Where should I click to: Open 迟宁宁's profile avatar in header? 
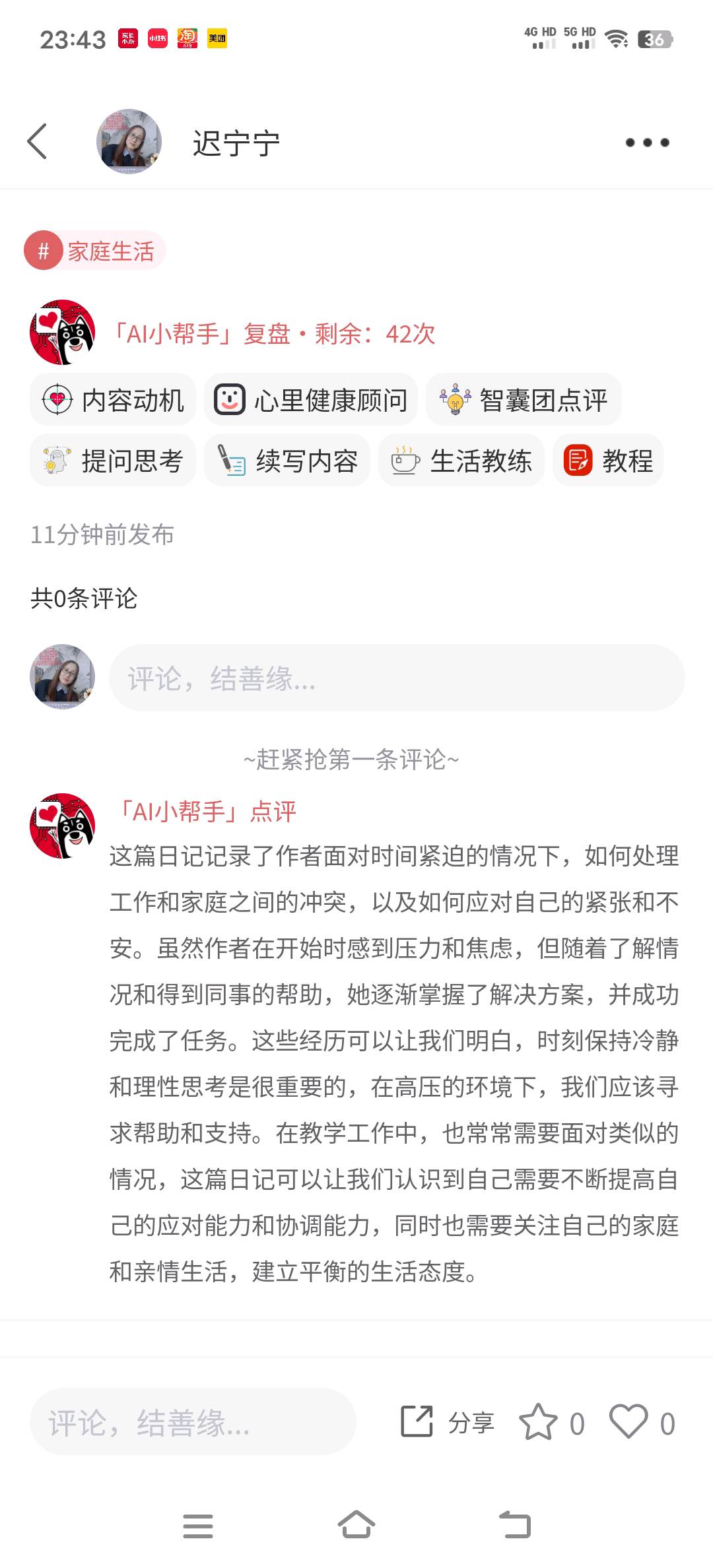point(129,141)
